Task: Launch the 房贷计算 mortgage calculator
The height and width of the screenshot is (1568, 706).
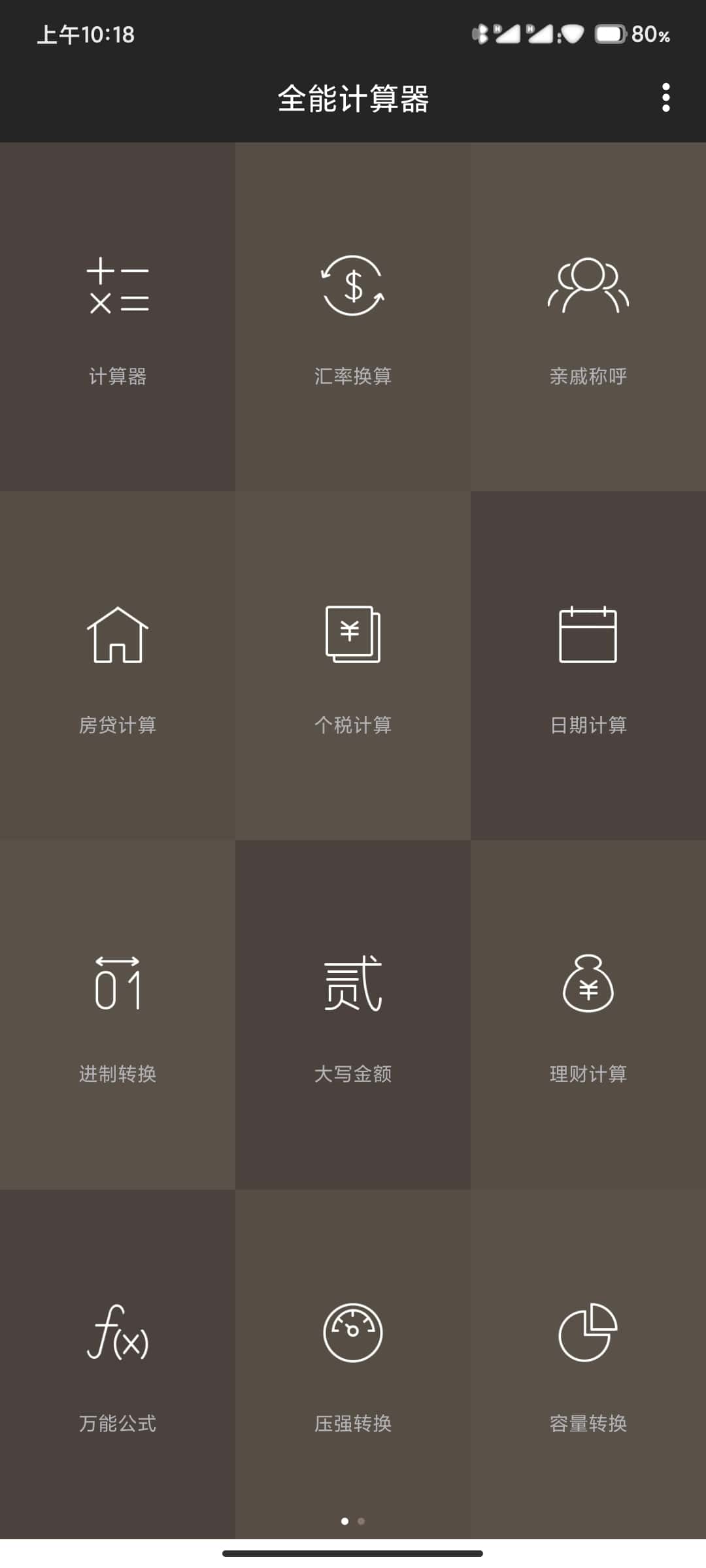Action: (x=118, y=666)
